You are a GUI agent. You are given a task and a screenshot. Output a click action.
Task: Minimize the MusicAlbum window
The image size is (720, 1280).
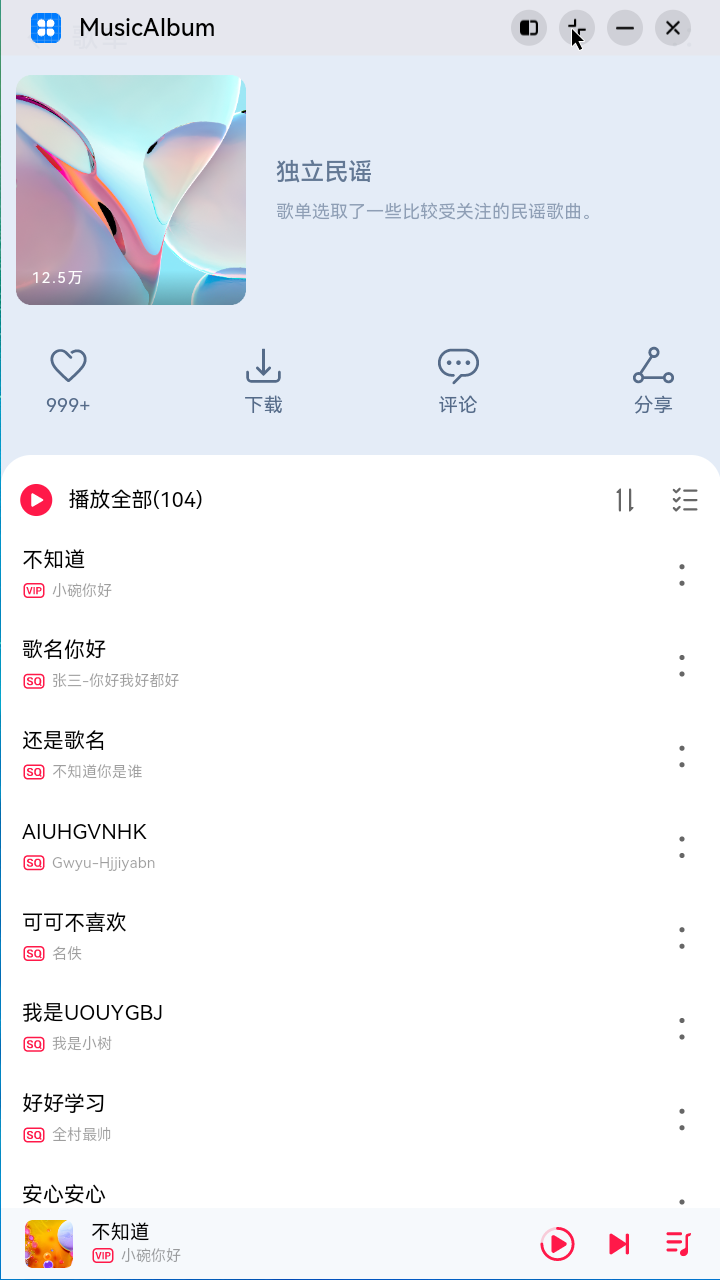[x=625, y=28]
